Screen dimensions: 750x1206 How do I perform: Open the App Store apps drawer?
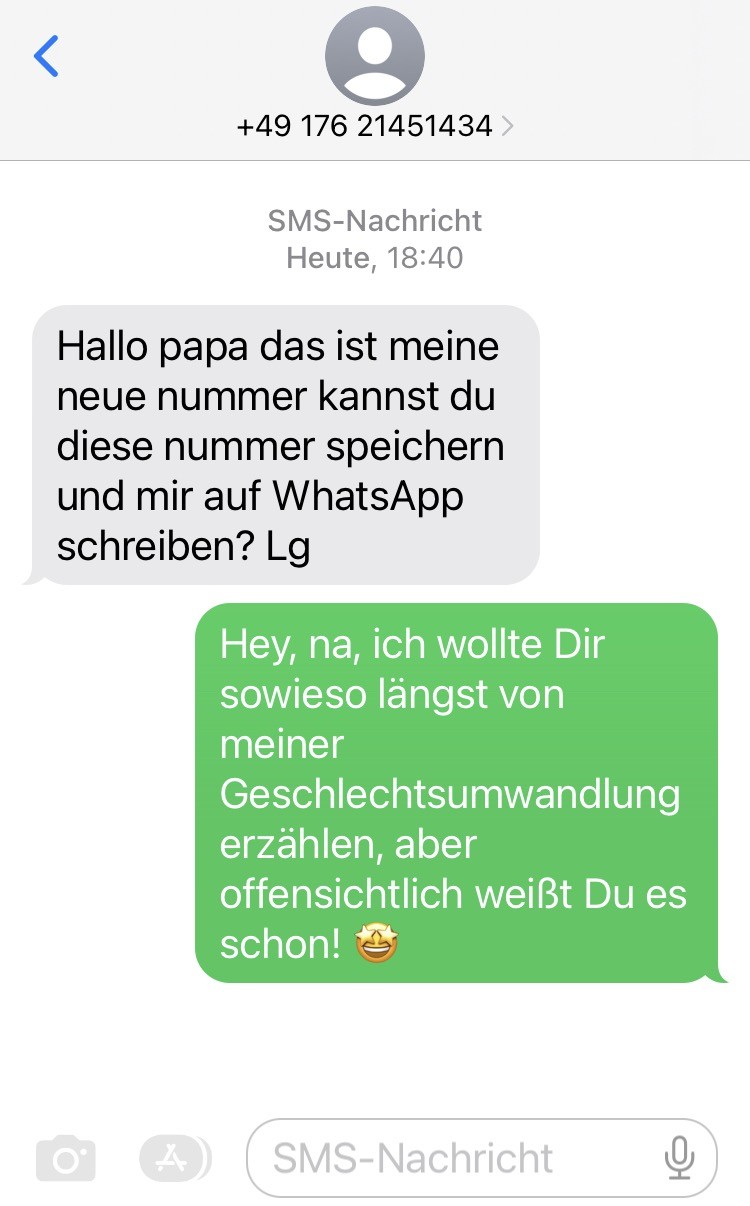[x=175, y=1158]
